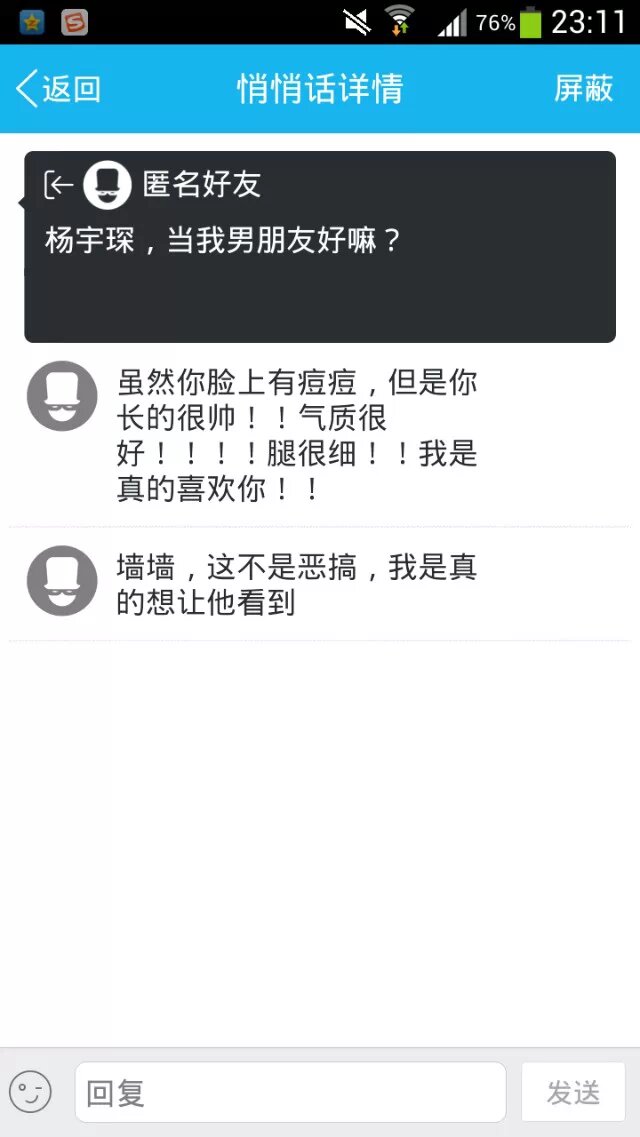Viewport: 640px width, 1137px height.
Task: Open the emoji picker smiley
Action: [31, 1092]
